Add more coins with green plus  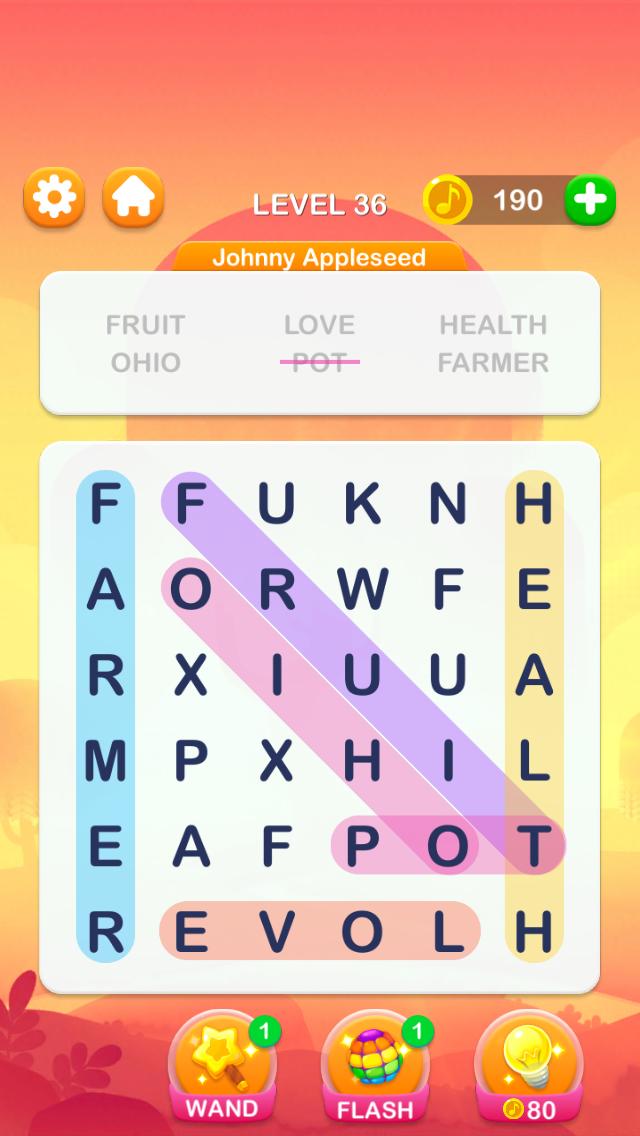[590, 200]
